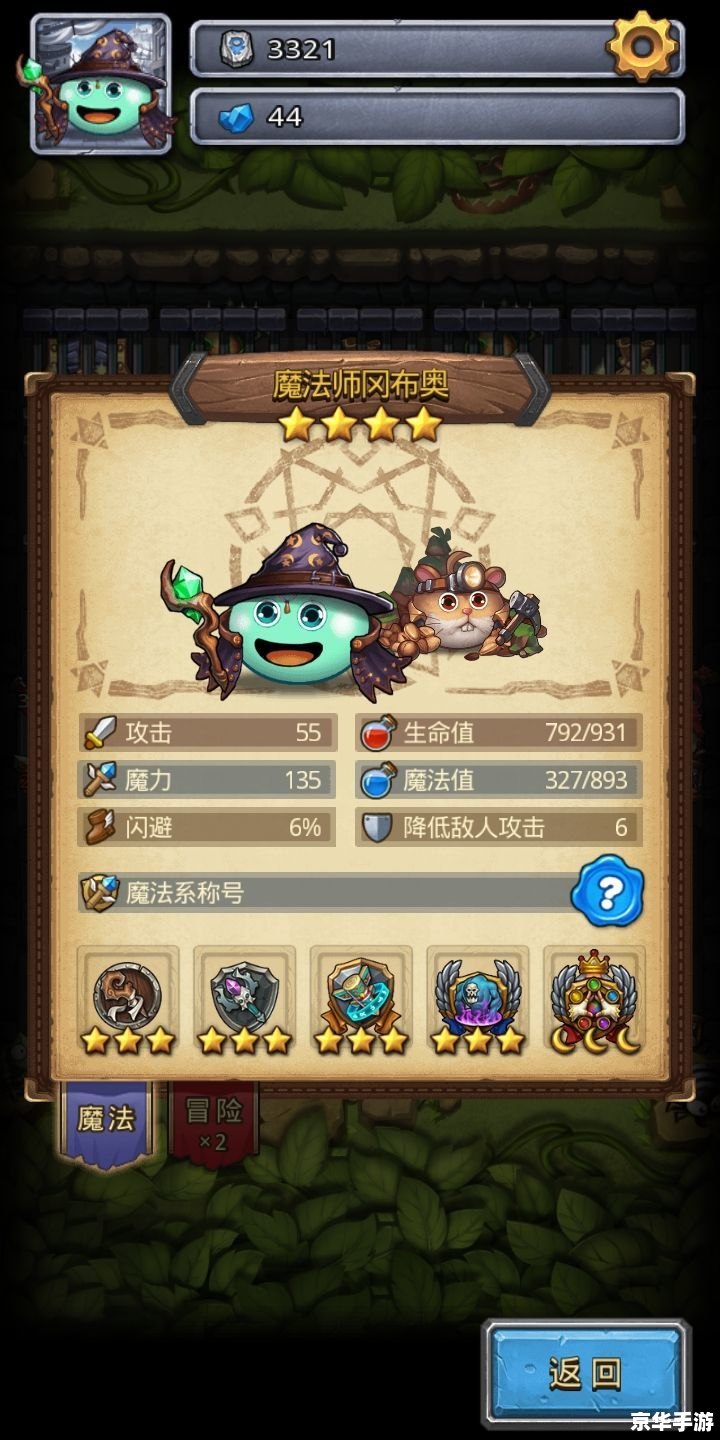This screenshot has width=720, height=1440.
Task: Switch to the 魔法 banner tab
Action: coord(106,1118)
